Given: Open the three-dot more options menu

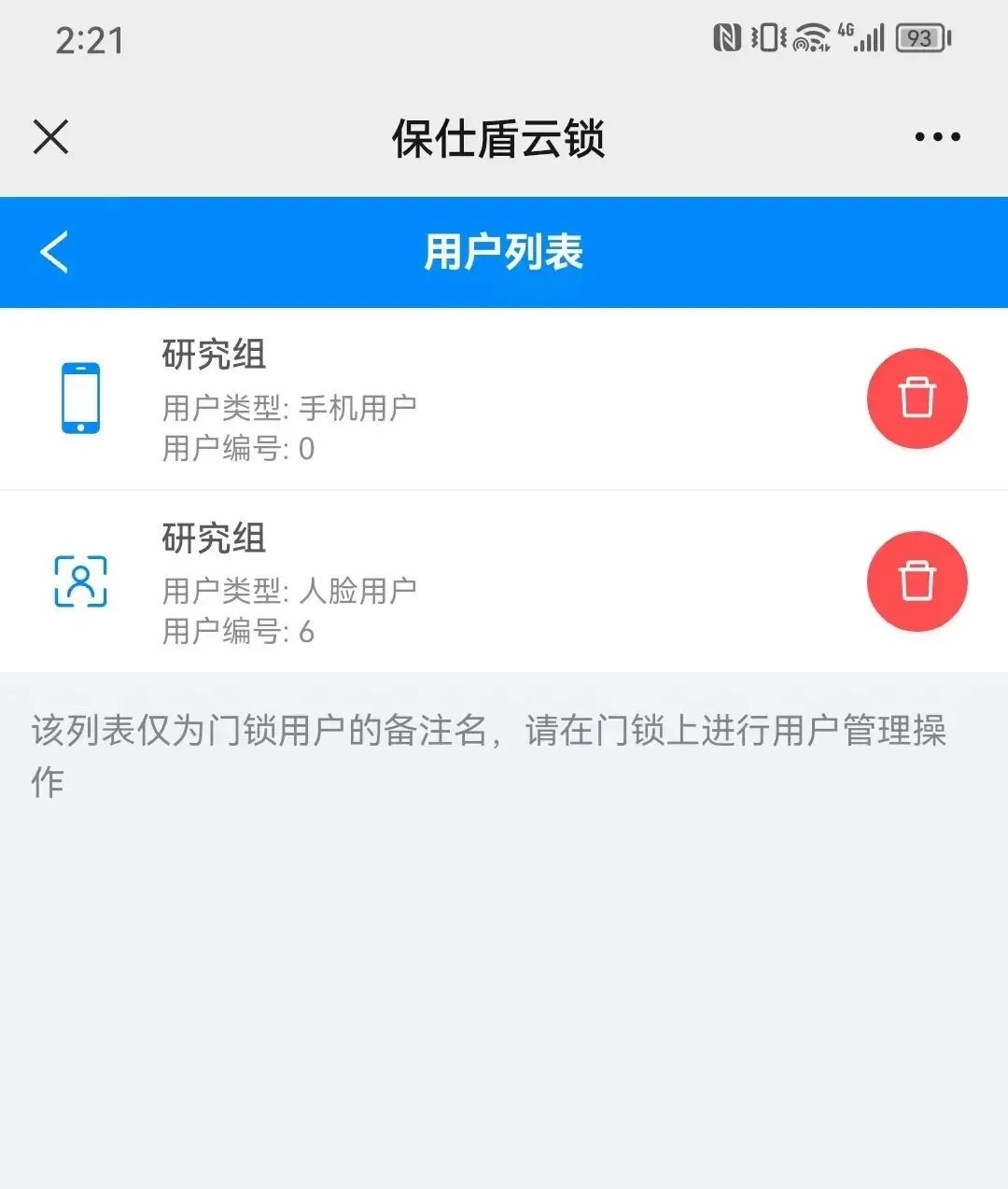Looking at the screenshot, I should click(x=937, y=136).
